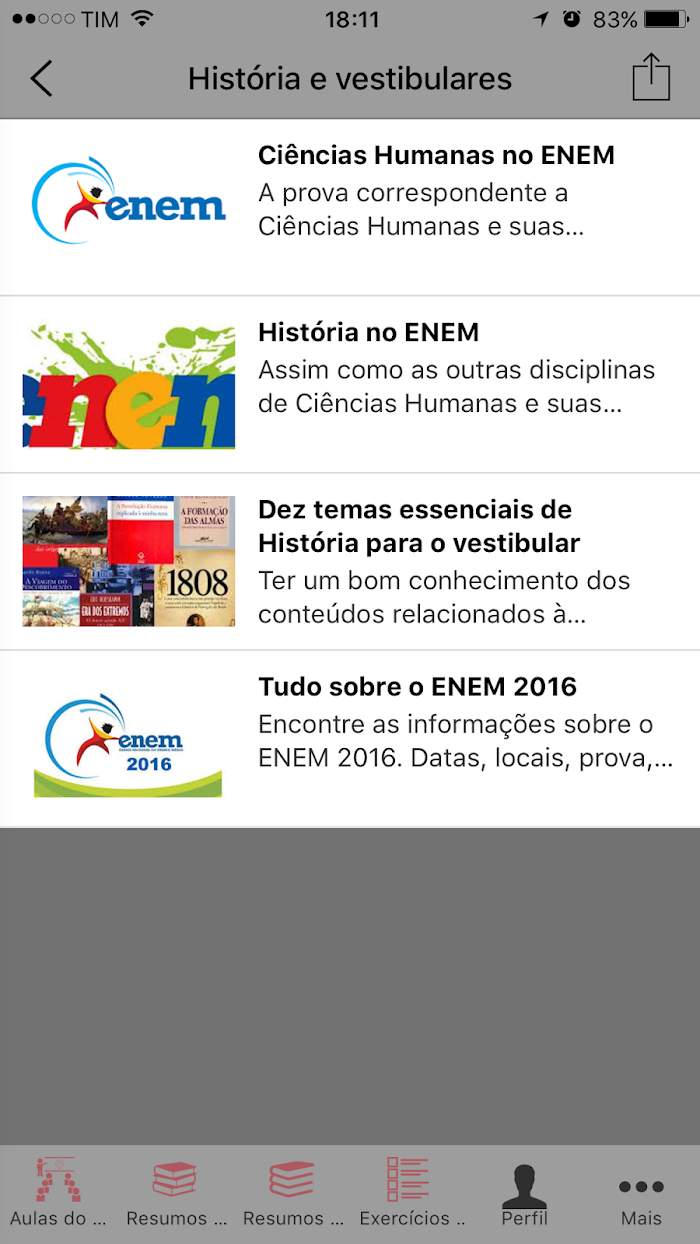This screenshot has height=1244, width=700.
Task: Read Dez temas essenciais de História article
Action: [350, 562]
